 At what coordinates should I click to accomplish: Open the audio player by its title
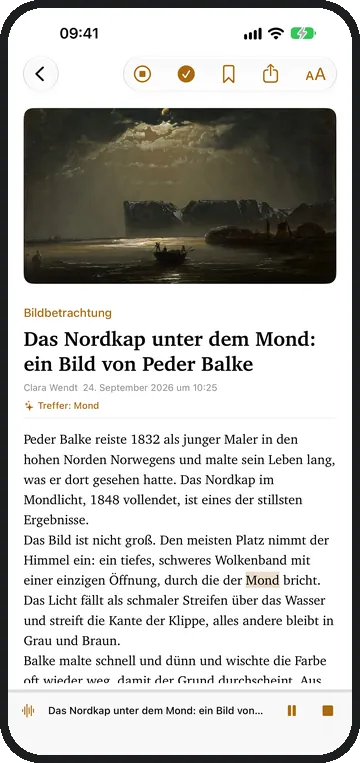click(x=156, y=711)
